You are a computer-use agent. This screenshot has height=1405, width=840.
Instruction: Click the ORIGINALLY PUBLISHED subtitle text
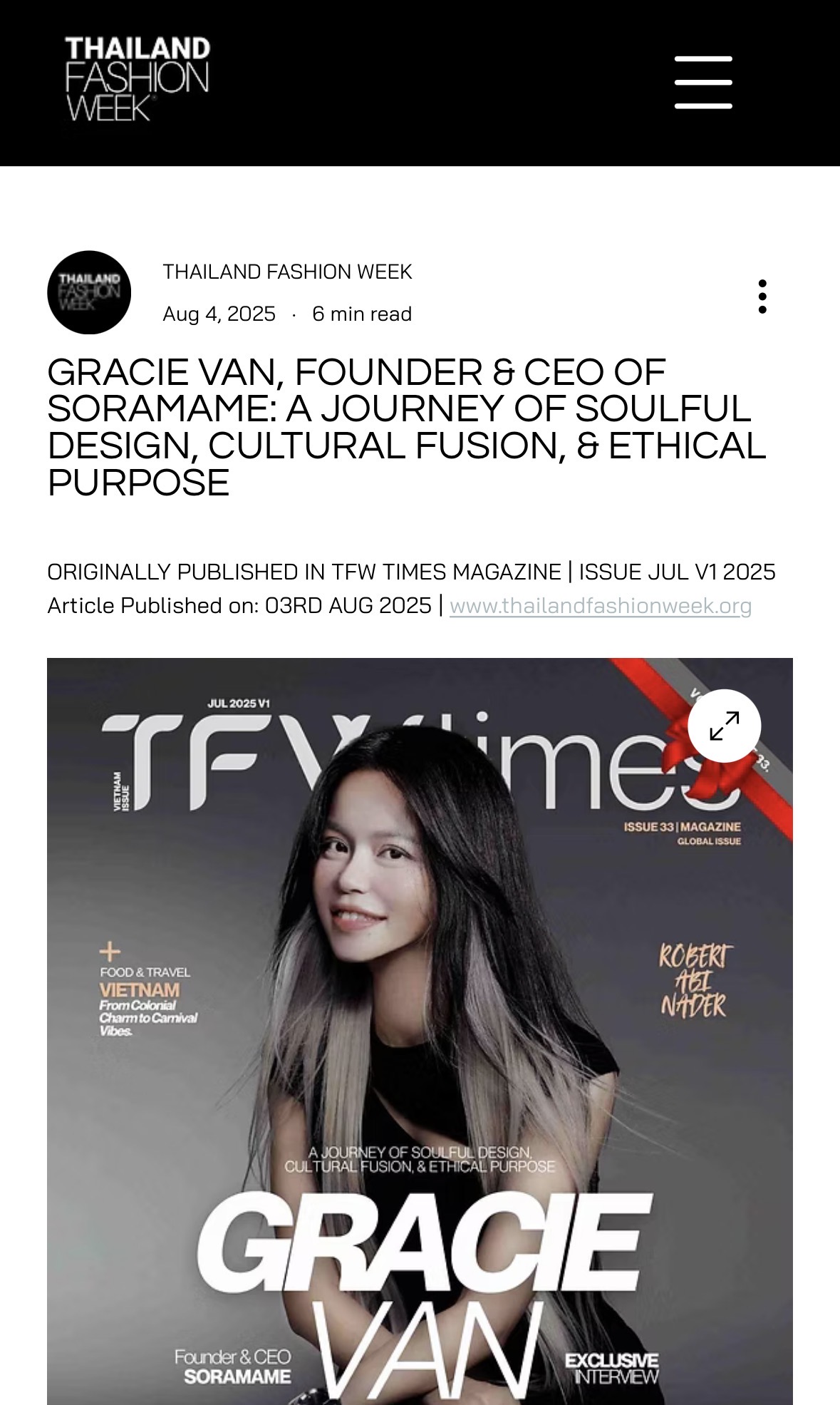point(412,571)
